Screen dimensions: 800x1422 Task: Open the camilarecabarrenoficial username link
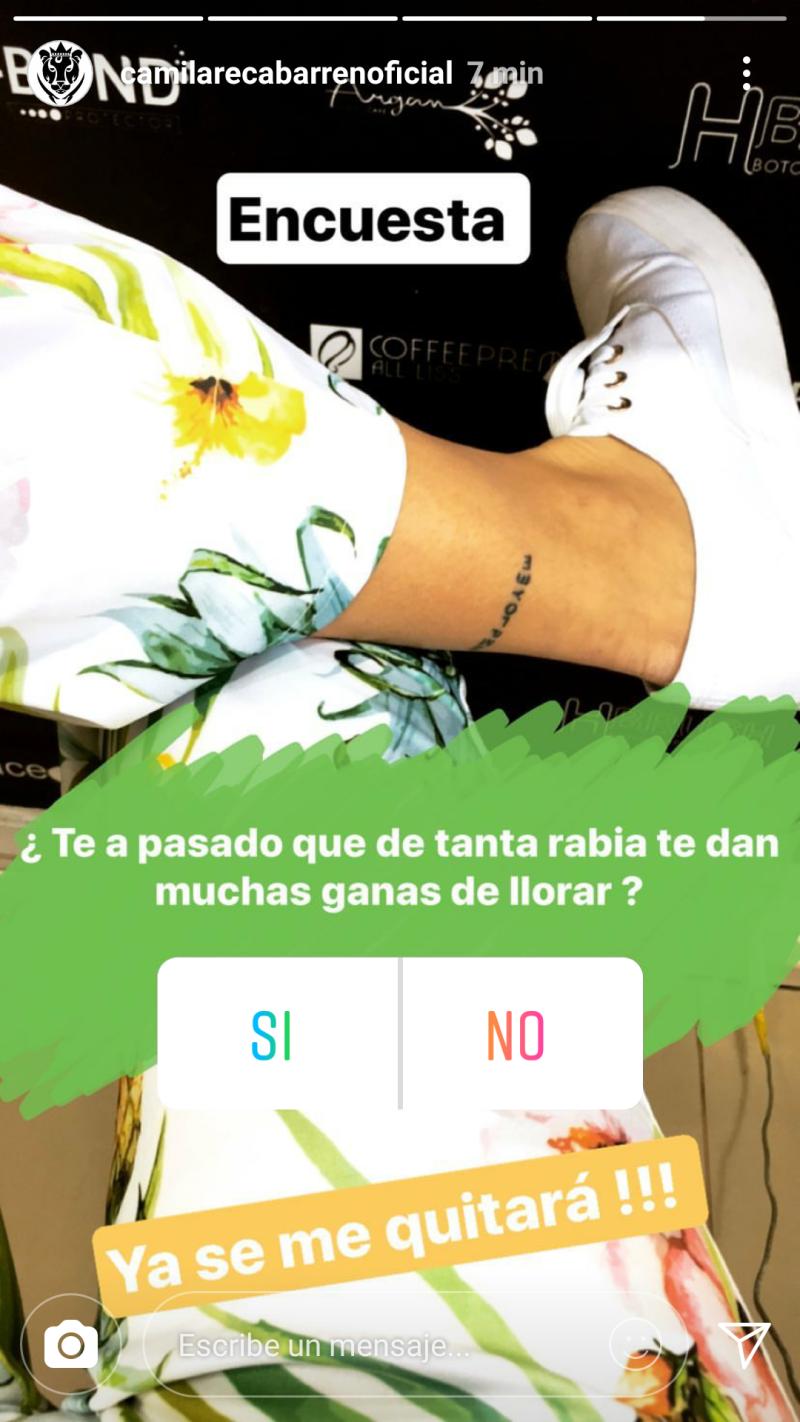(286, 74)
